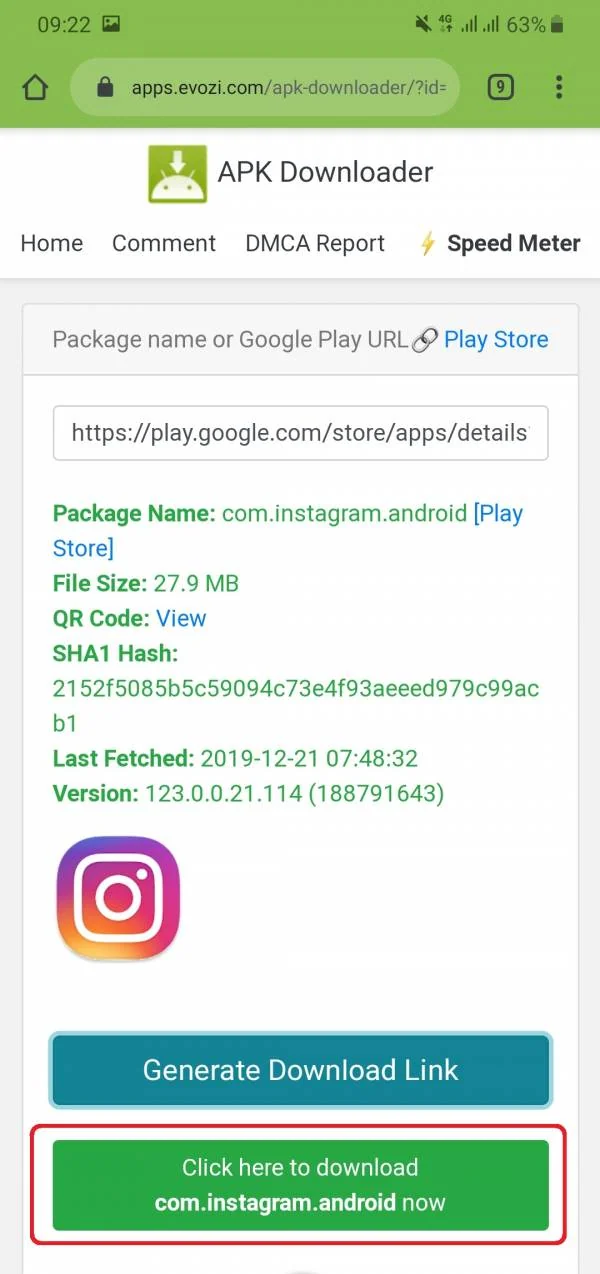The height and width of the screenshot is (1274, 600).
Task: Open the DMCA Report page
Action: [x=315, y=243]
